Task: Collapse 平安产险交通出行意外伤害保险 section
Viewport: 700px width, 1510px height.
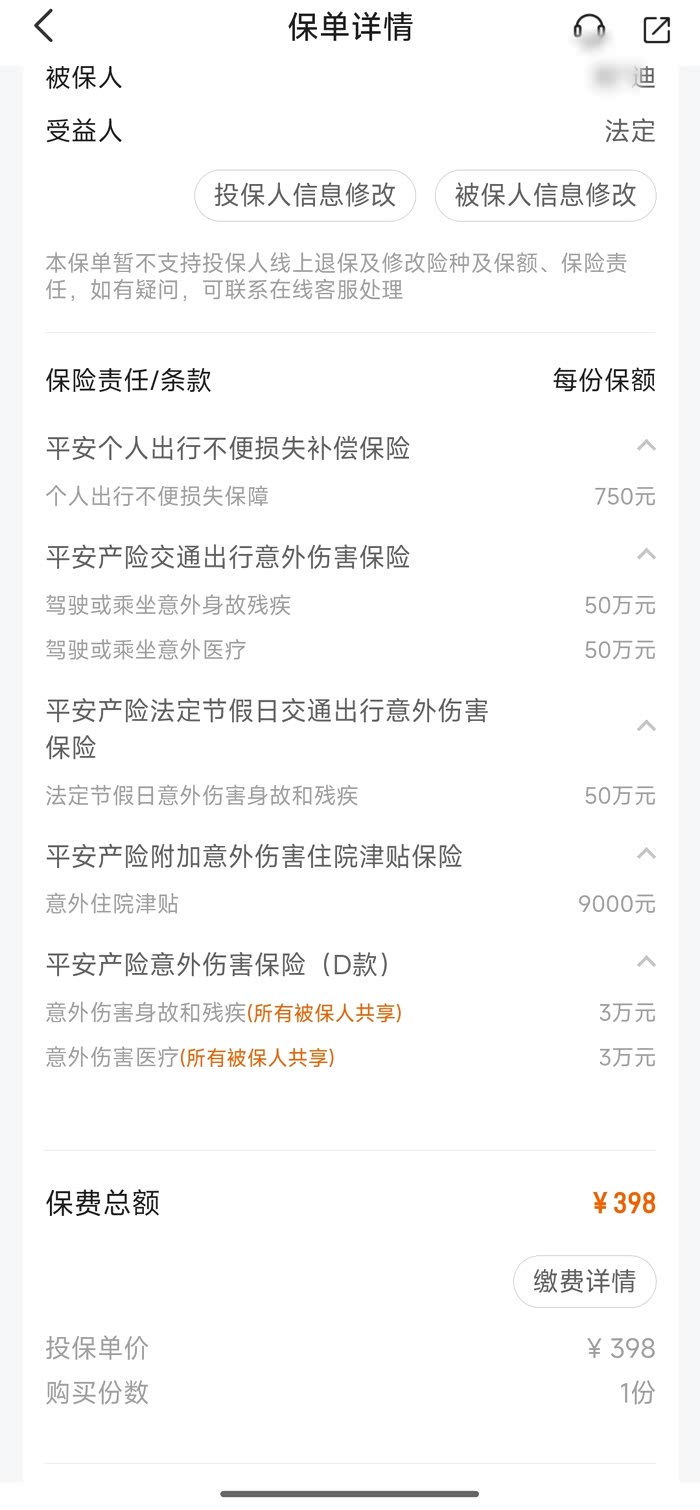Action: (646, 555)
